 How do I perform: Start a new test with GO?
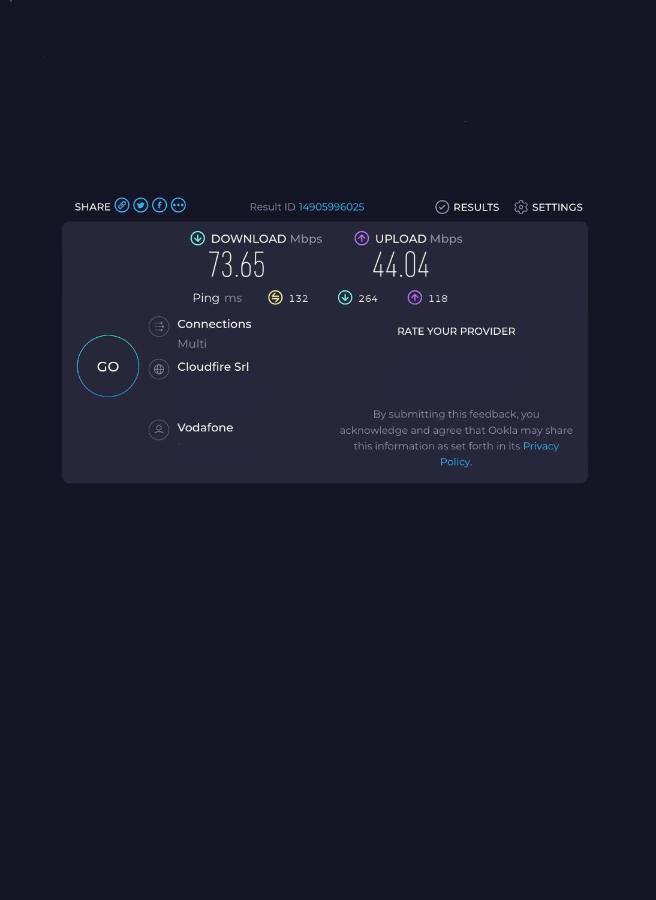click(108, 366)
